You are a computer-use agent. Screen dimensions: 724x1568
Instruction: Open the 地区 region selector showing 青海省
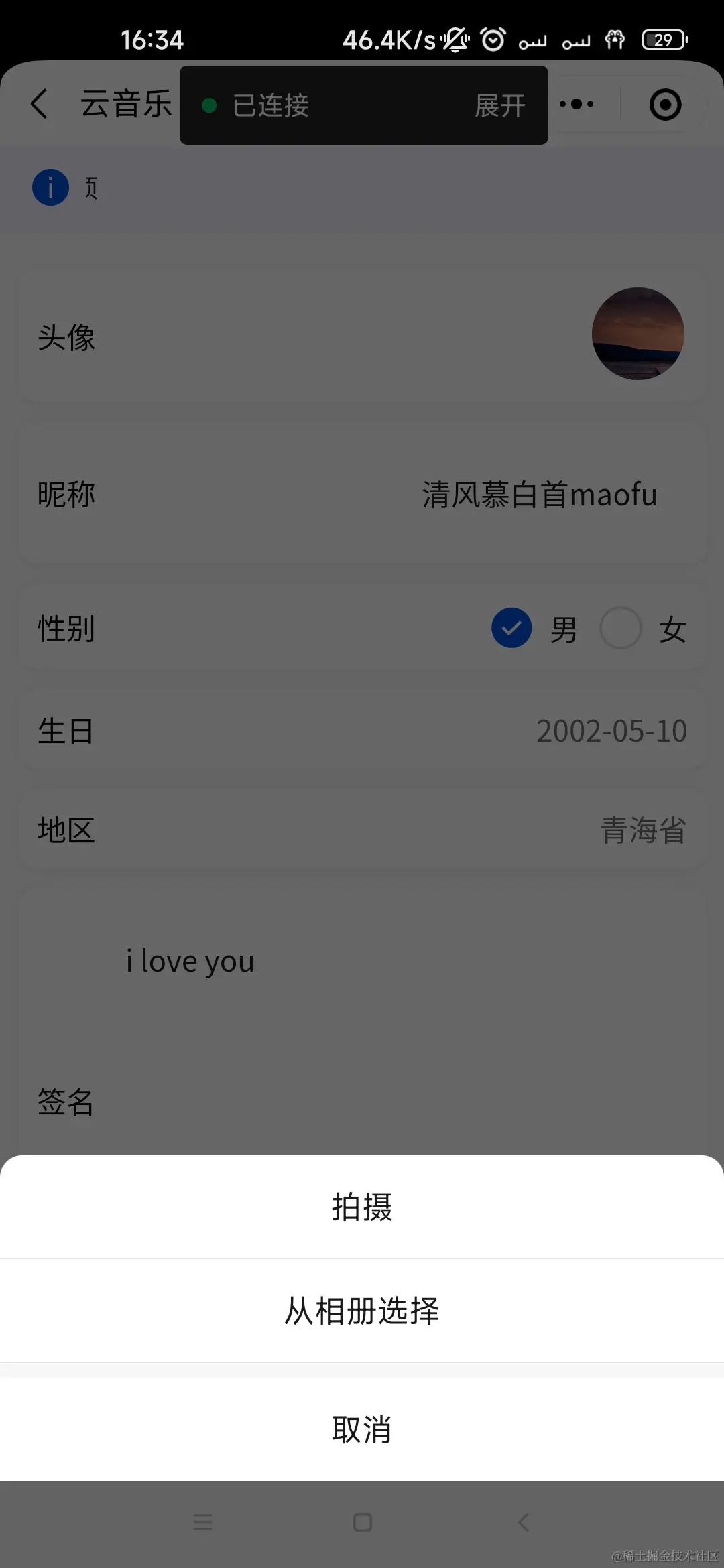tap(362, 830)
